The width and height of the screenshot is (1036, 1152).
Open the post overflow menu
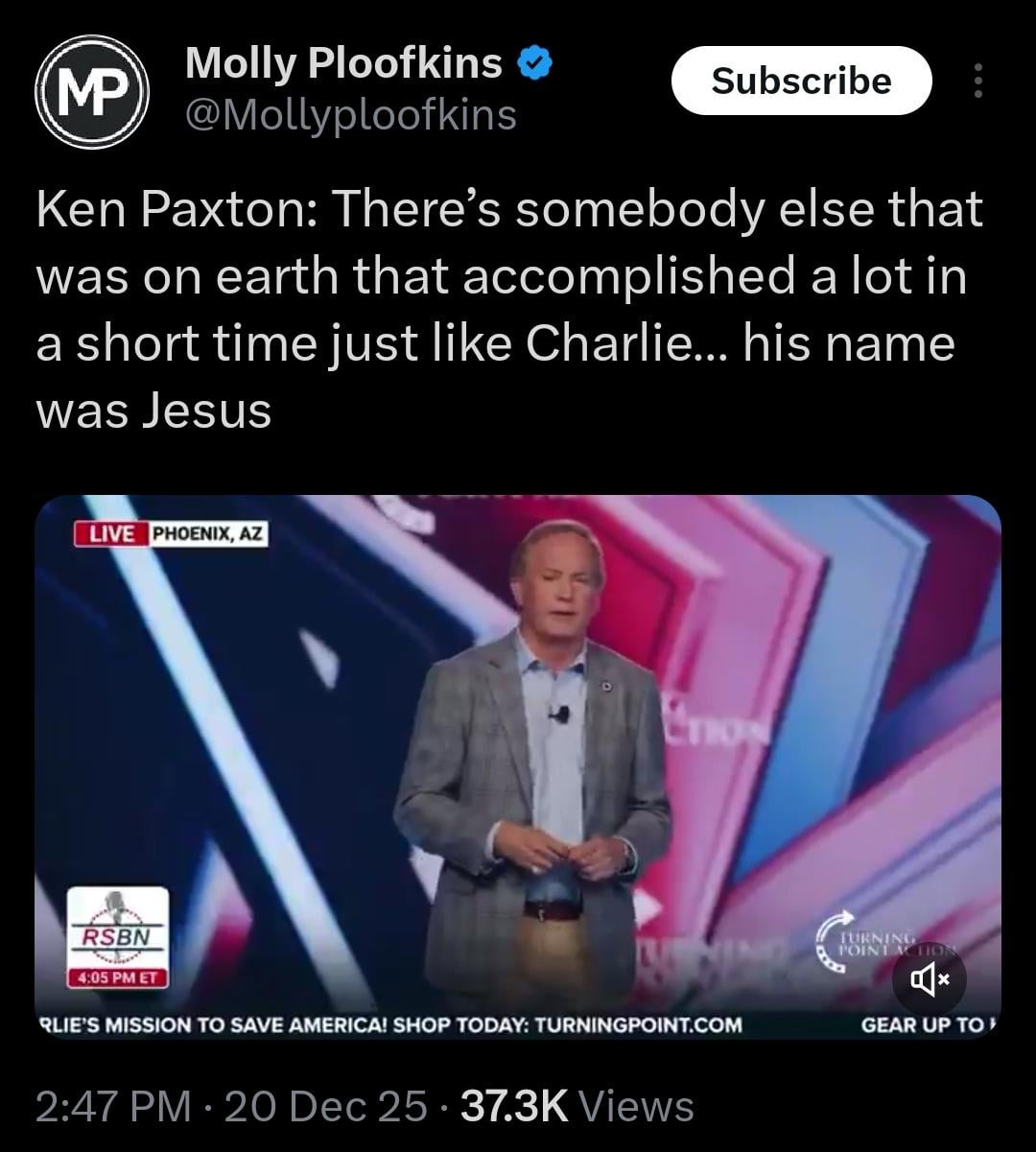[977, 81]
